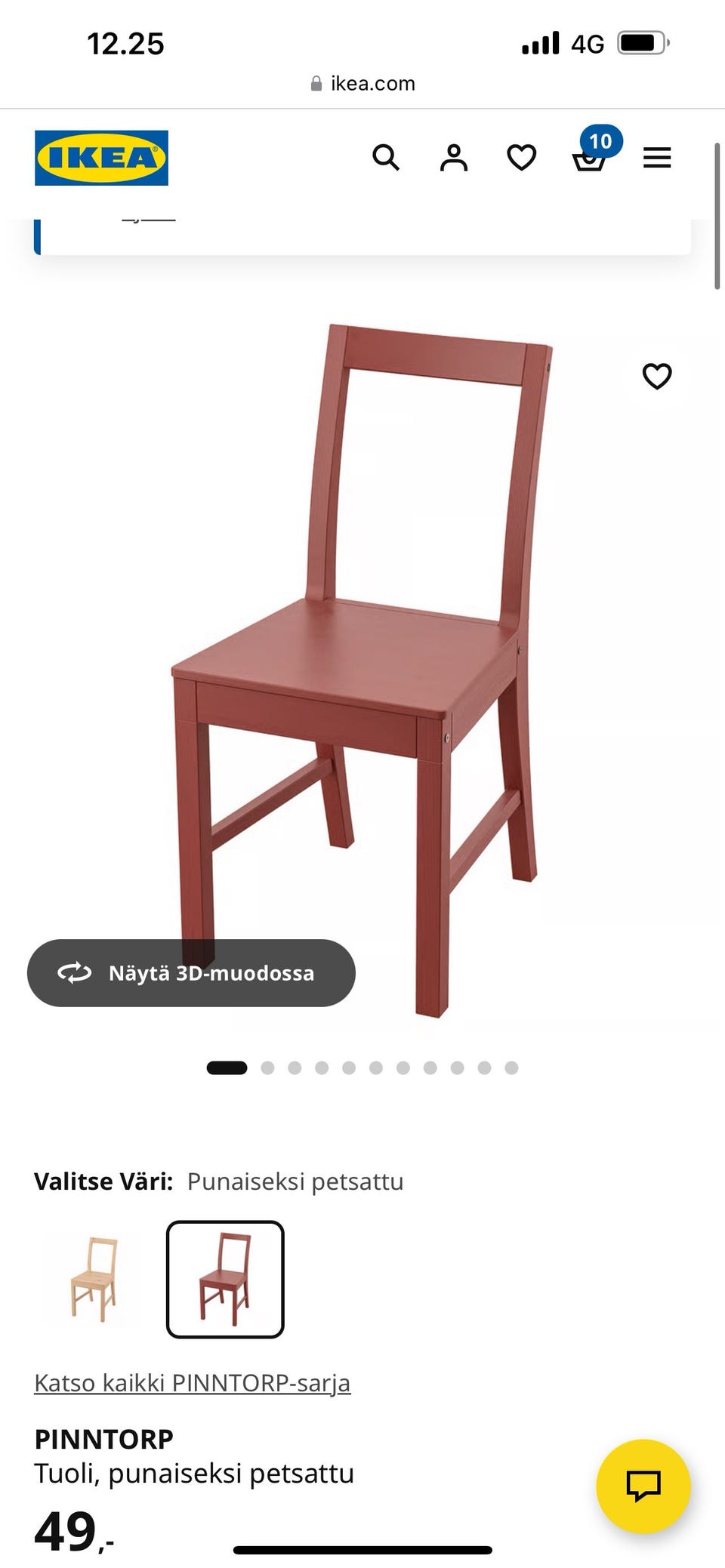Open the hamburger menu
The image size is (725, 1568).
(x=657, y=158)
